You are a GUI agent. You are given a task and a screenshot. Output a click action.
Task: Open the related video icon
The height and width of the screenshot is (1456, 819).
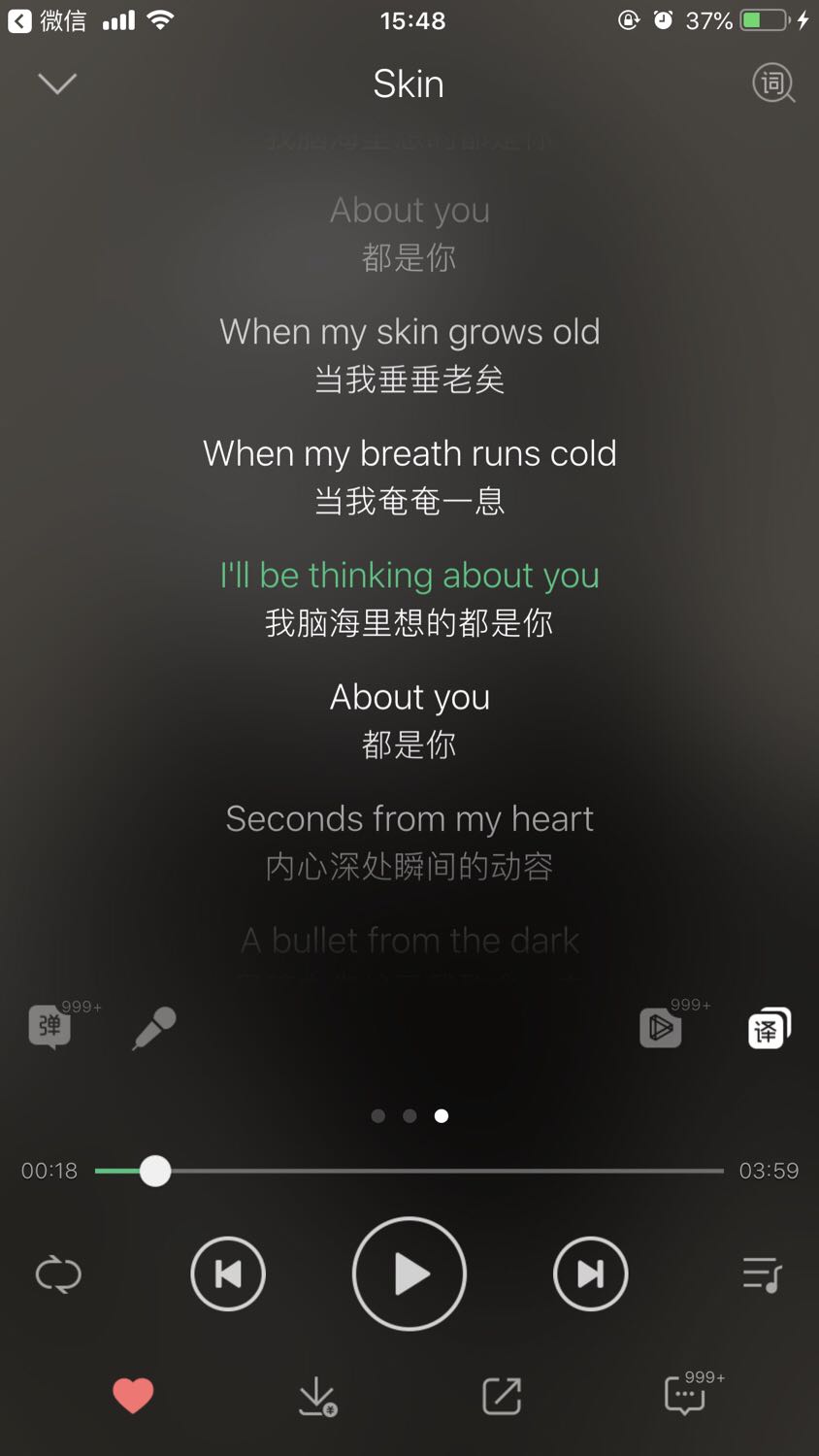tap(661, 1028)
